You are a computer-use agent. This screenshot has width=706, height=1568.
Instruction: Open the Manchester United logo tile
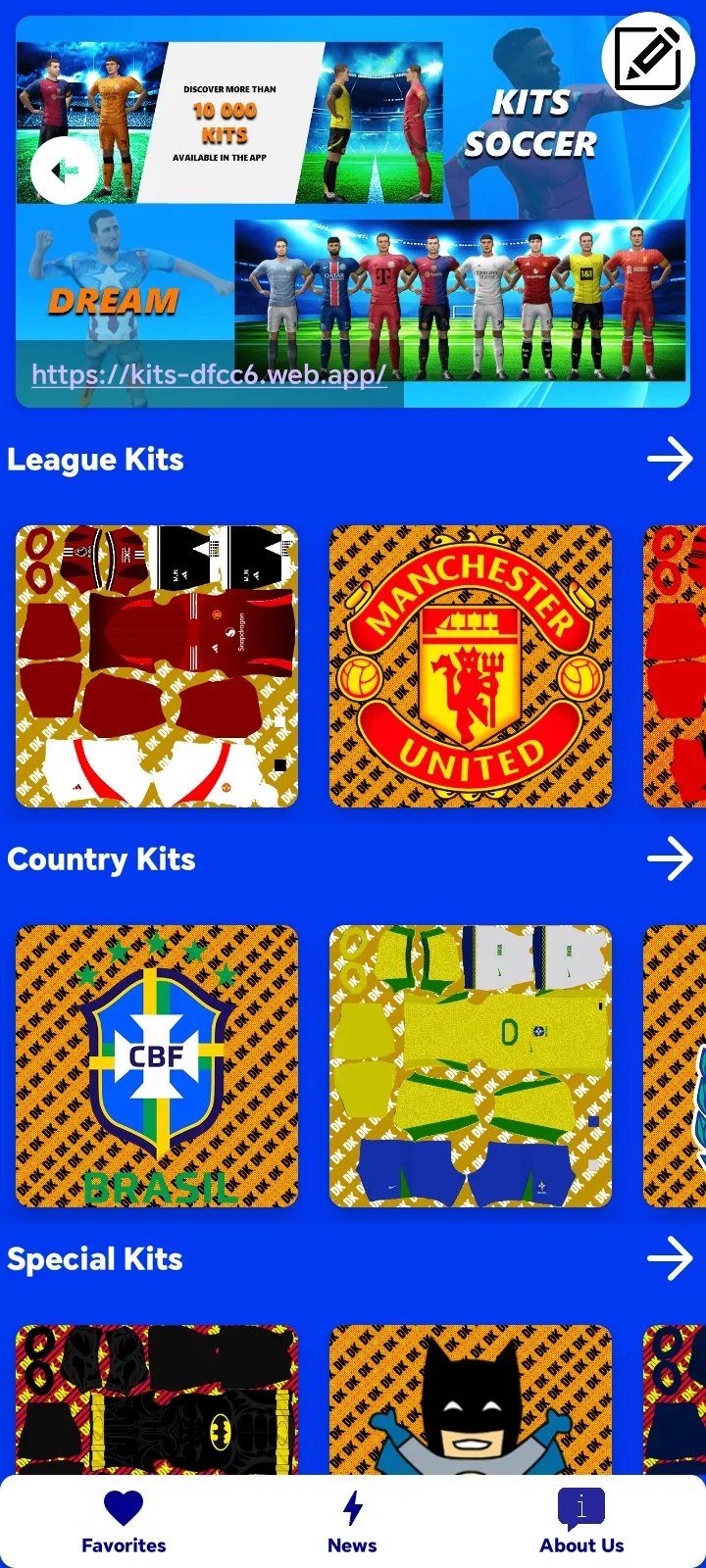tap(471, 666)
